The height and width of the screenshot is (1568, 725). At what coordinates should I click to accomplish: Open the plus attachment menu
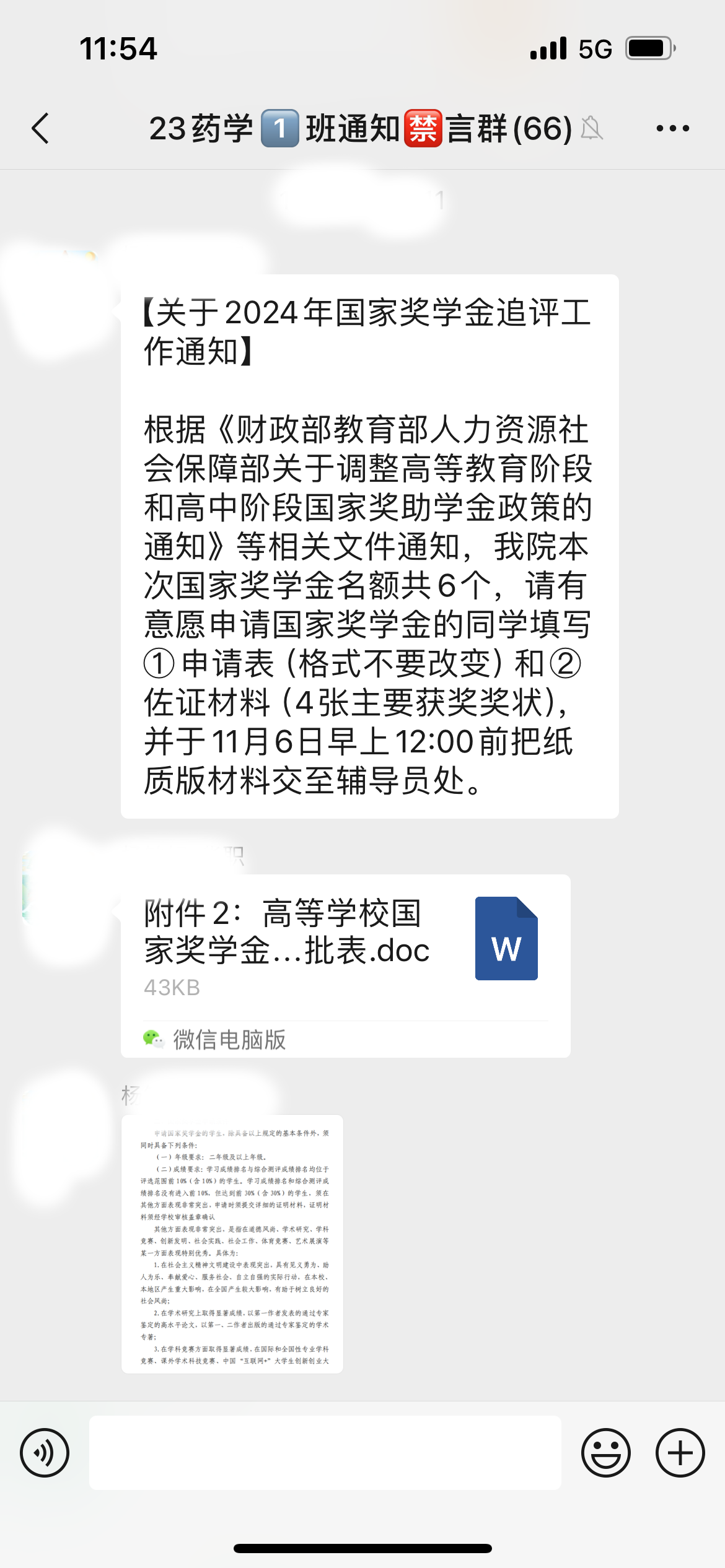tap(680, 1452)
